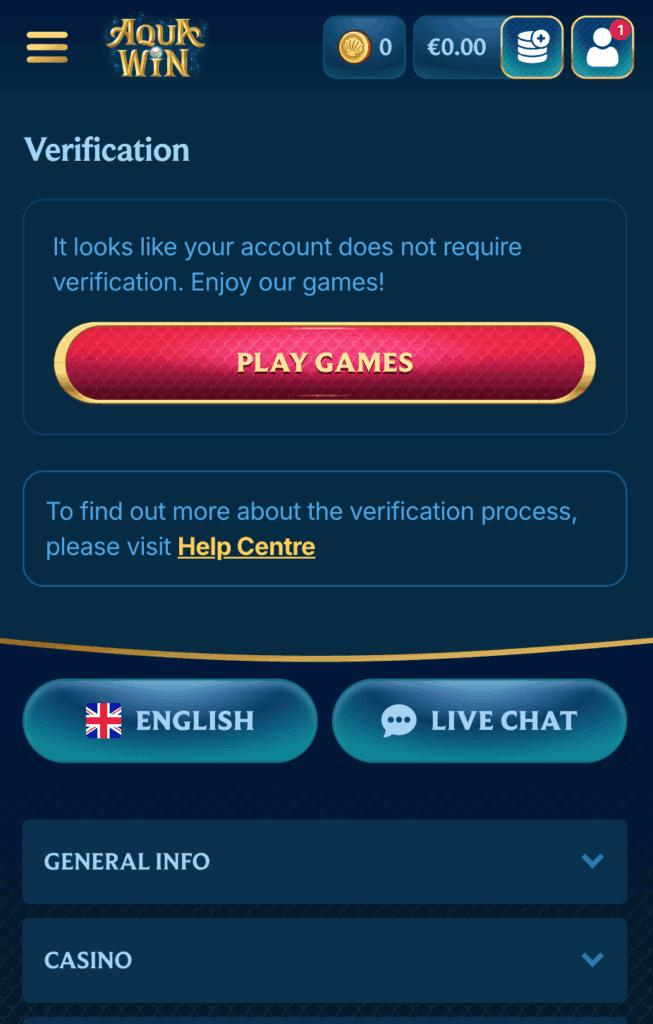Tap the Play Games button

325,362
